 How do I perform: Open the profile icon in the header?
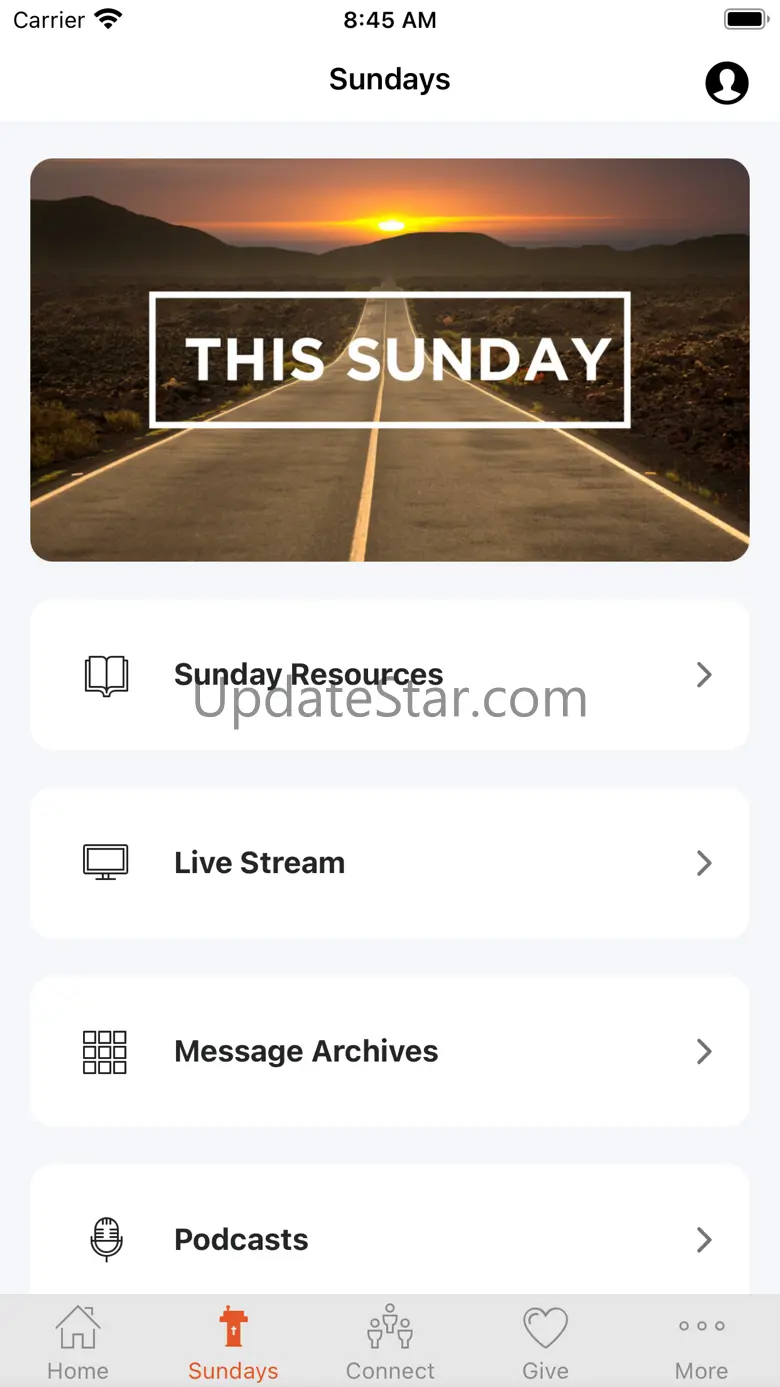point(727,82)
